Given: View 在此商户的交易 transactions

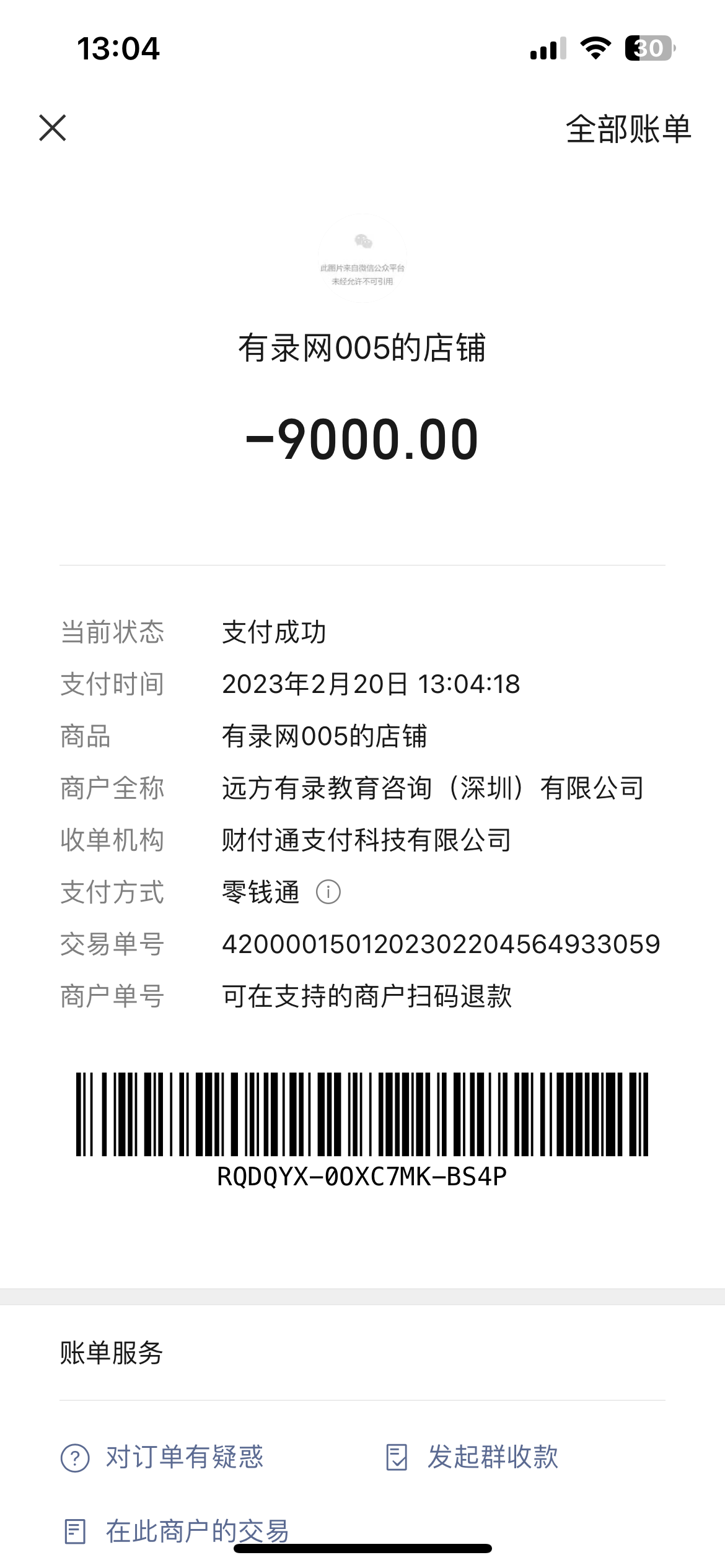Looking at the screenshot, I should tap(177, 1531).
